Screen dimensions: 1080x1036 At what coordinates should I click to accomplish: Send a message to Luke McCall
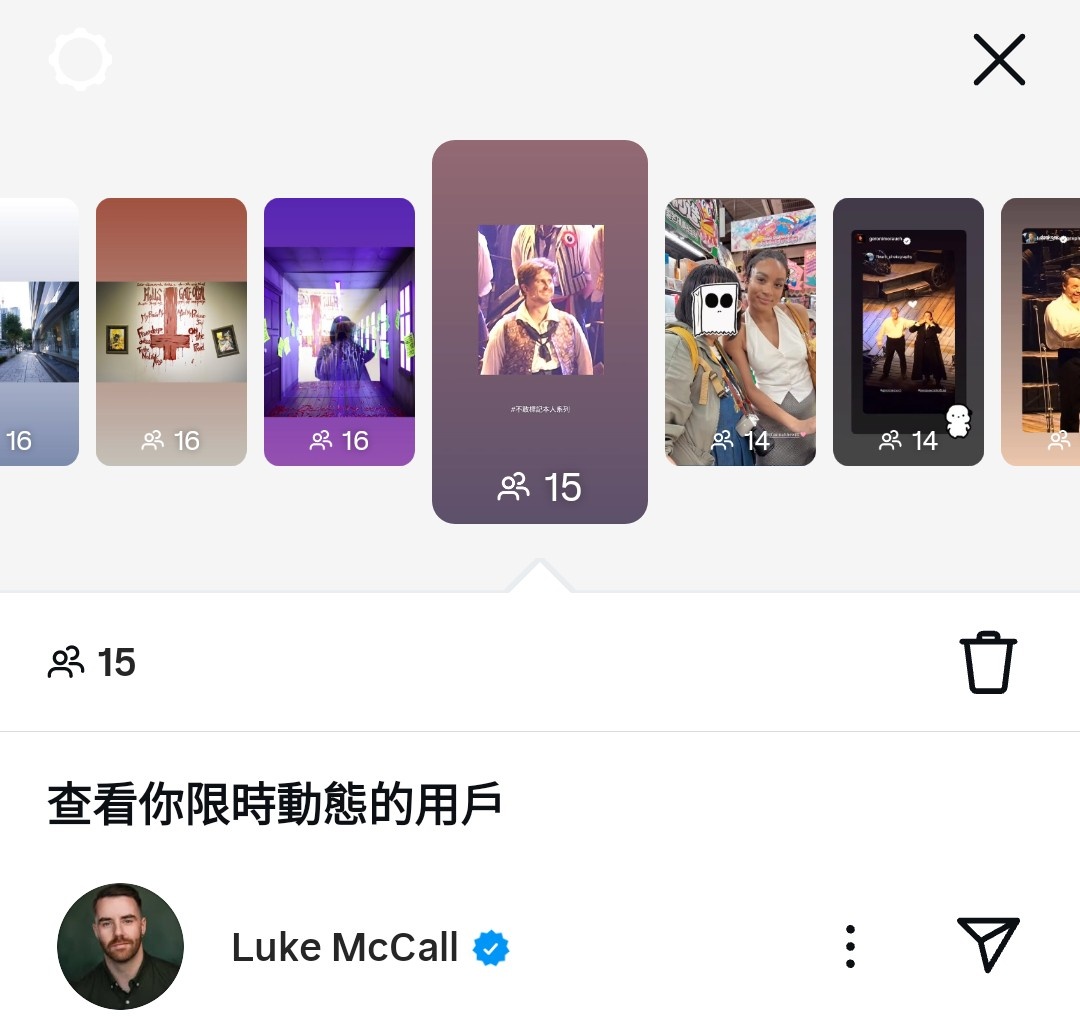pyautogui.click(x=988, y=944)
